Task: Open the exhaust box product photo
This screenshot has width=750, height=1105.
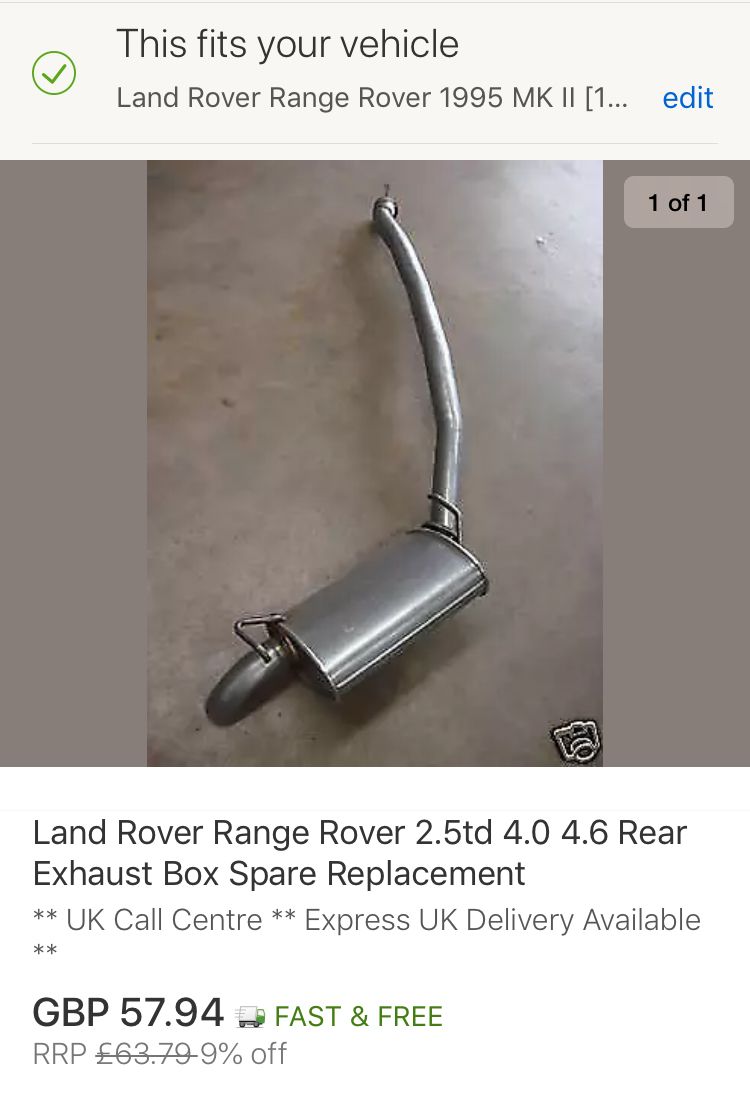Action: pos(375,463)
